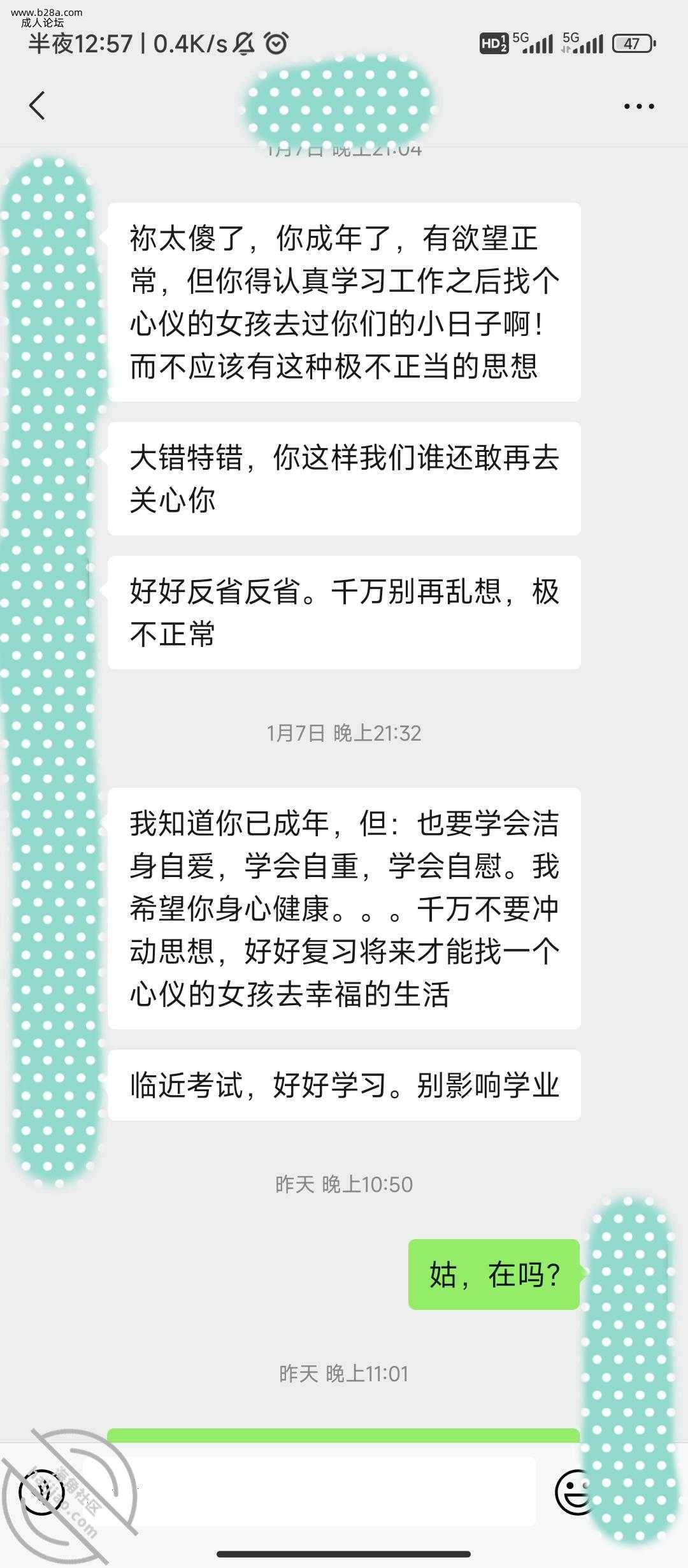This screenshot has height=1568, width=688.
Task: Go back to the chat list
Action: 37,105
